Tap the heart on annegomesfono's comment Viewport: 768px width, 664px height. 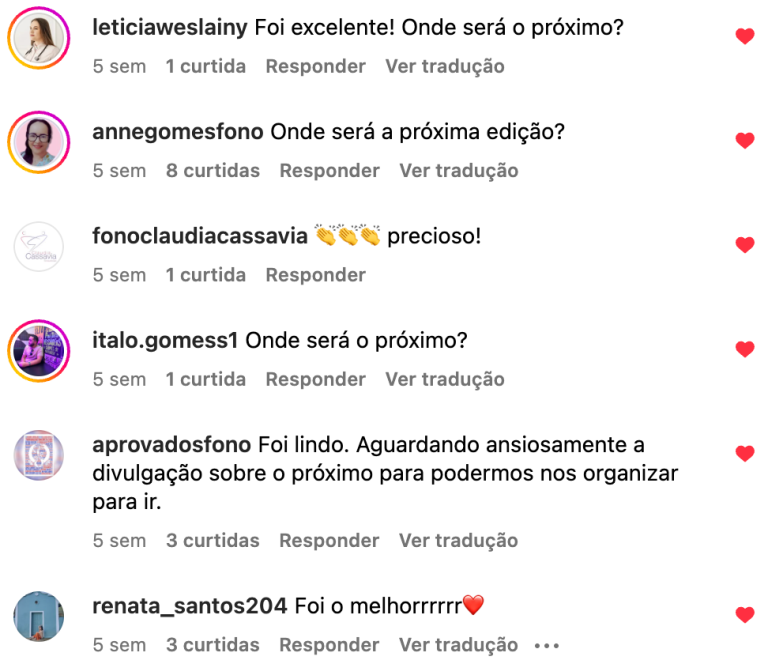tap(744, 141)
